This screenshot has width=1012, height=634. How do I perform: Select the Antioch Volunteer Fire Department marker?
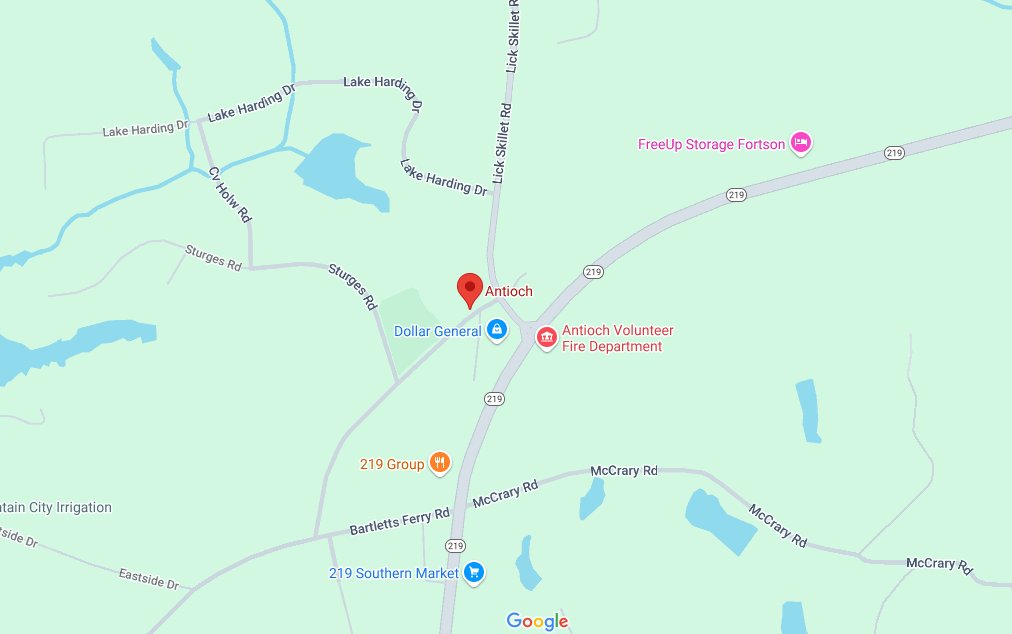[x=547, y=338]
